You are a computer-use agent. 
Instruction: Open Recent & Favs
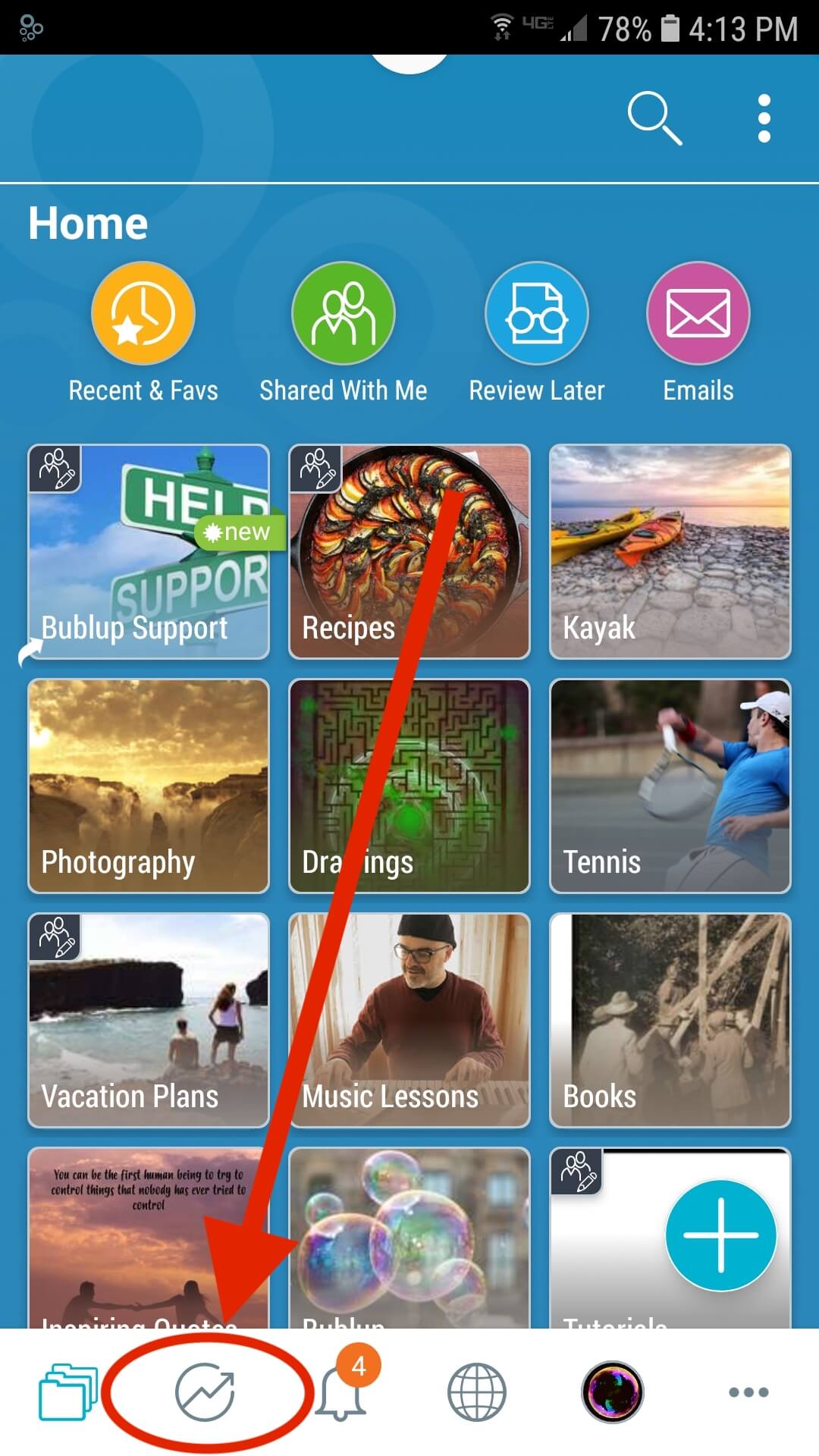tap(143, 313)
